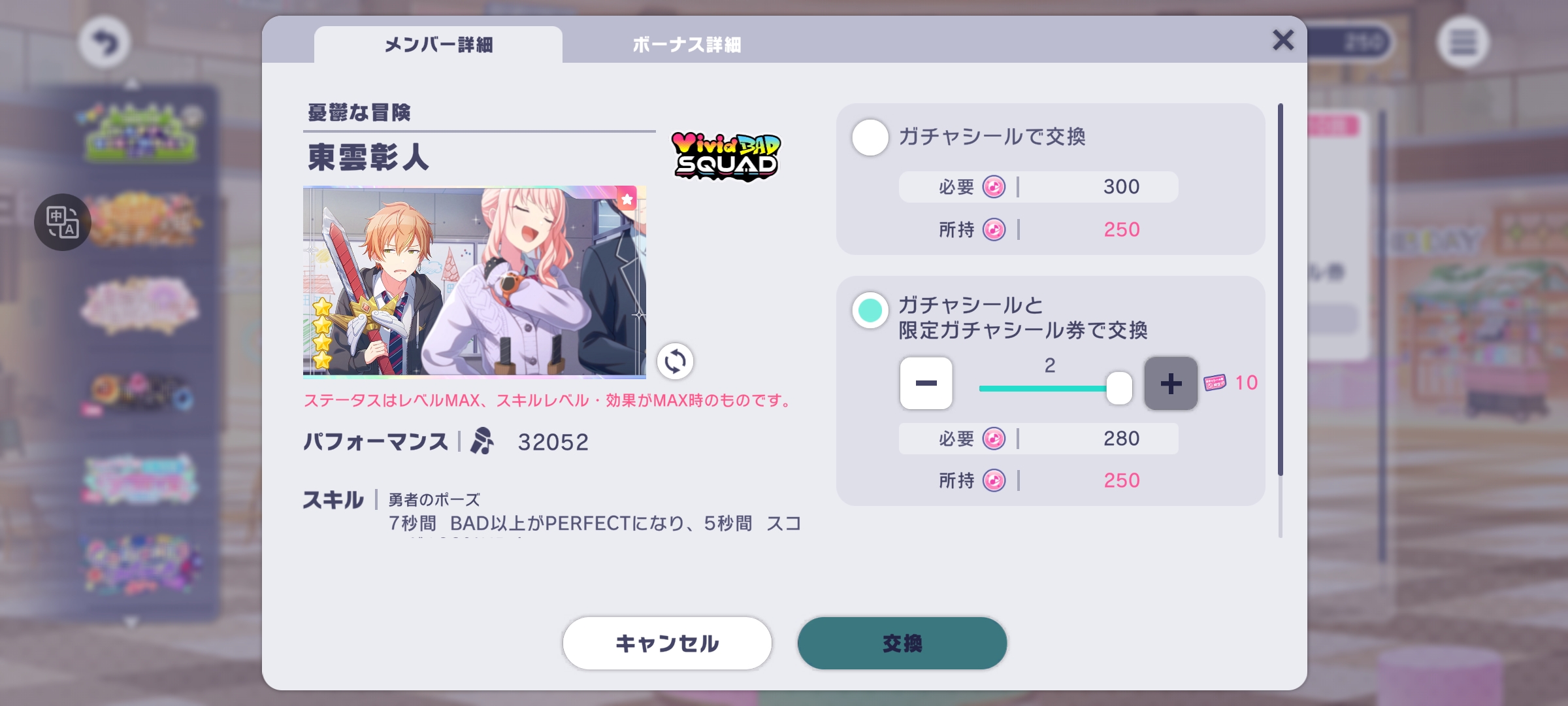Increase ticket count with plus button
The image size is (1568, 706).
(1170, 383)
